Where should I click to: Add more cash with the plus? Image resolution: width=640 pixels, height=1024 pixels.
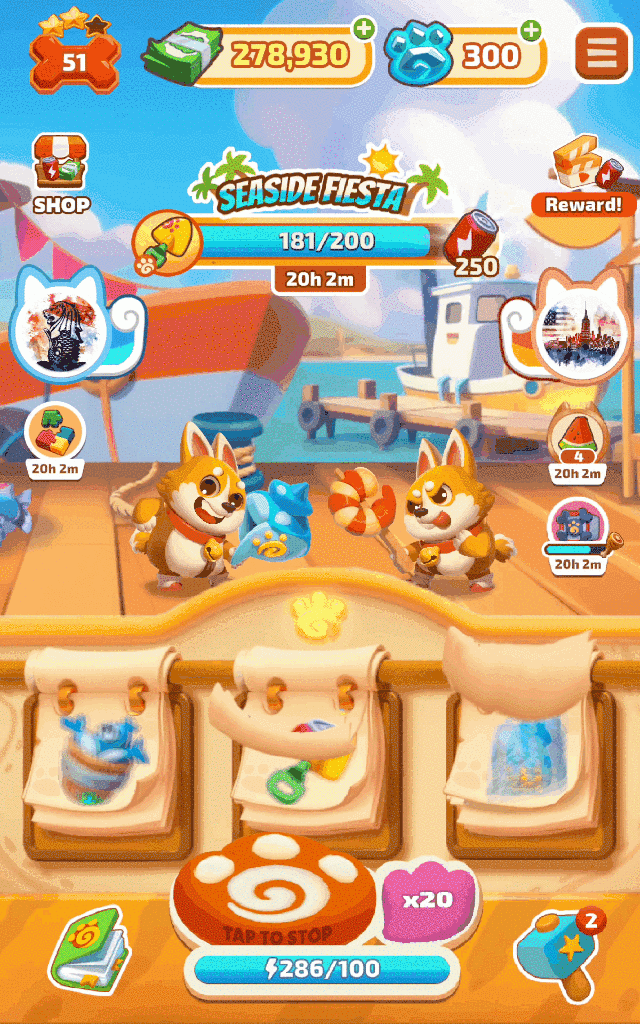point(364,28)
